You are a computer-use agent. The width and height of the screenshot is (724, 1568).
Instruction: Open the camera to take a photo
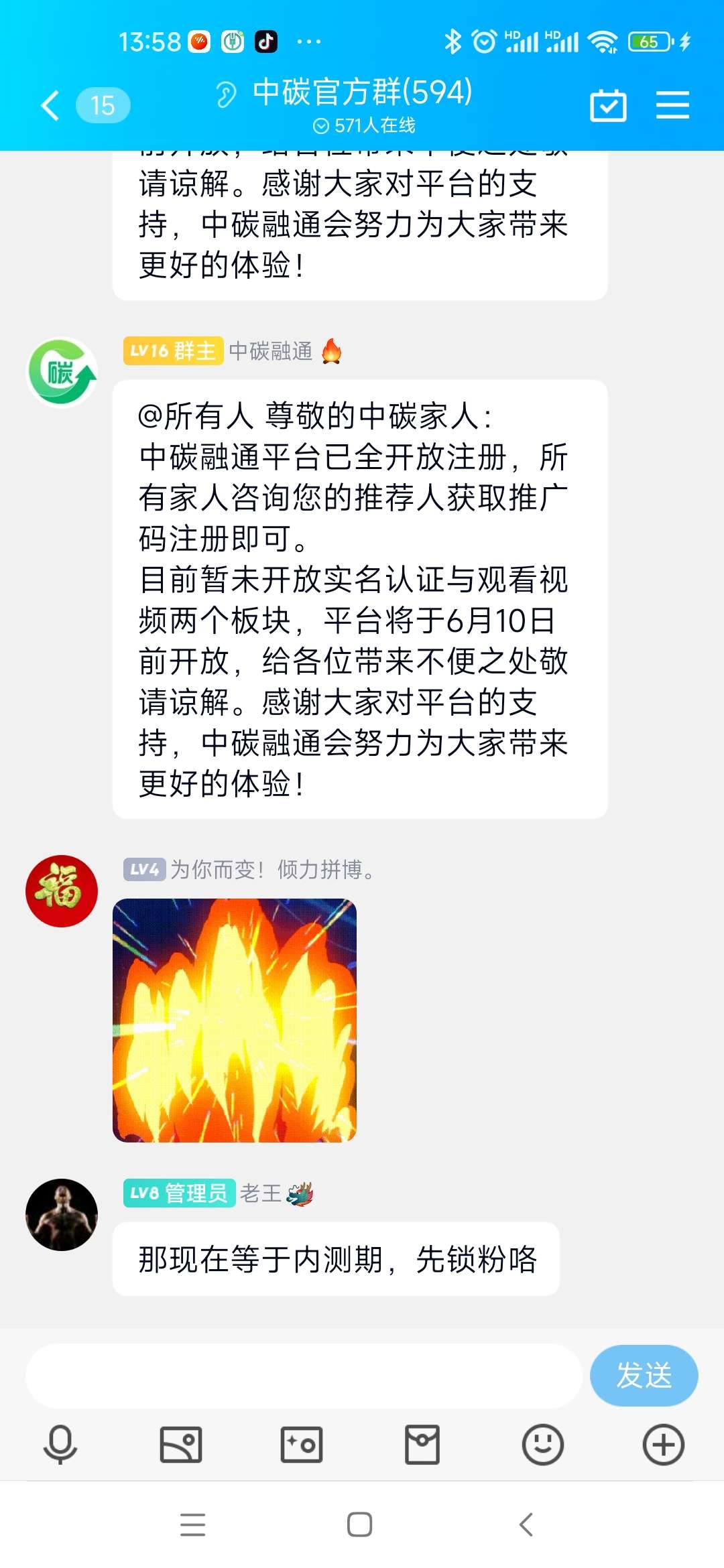pos(302,1445)
